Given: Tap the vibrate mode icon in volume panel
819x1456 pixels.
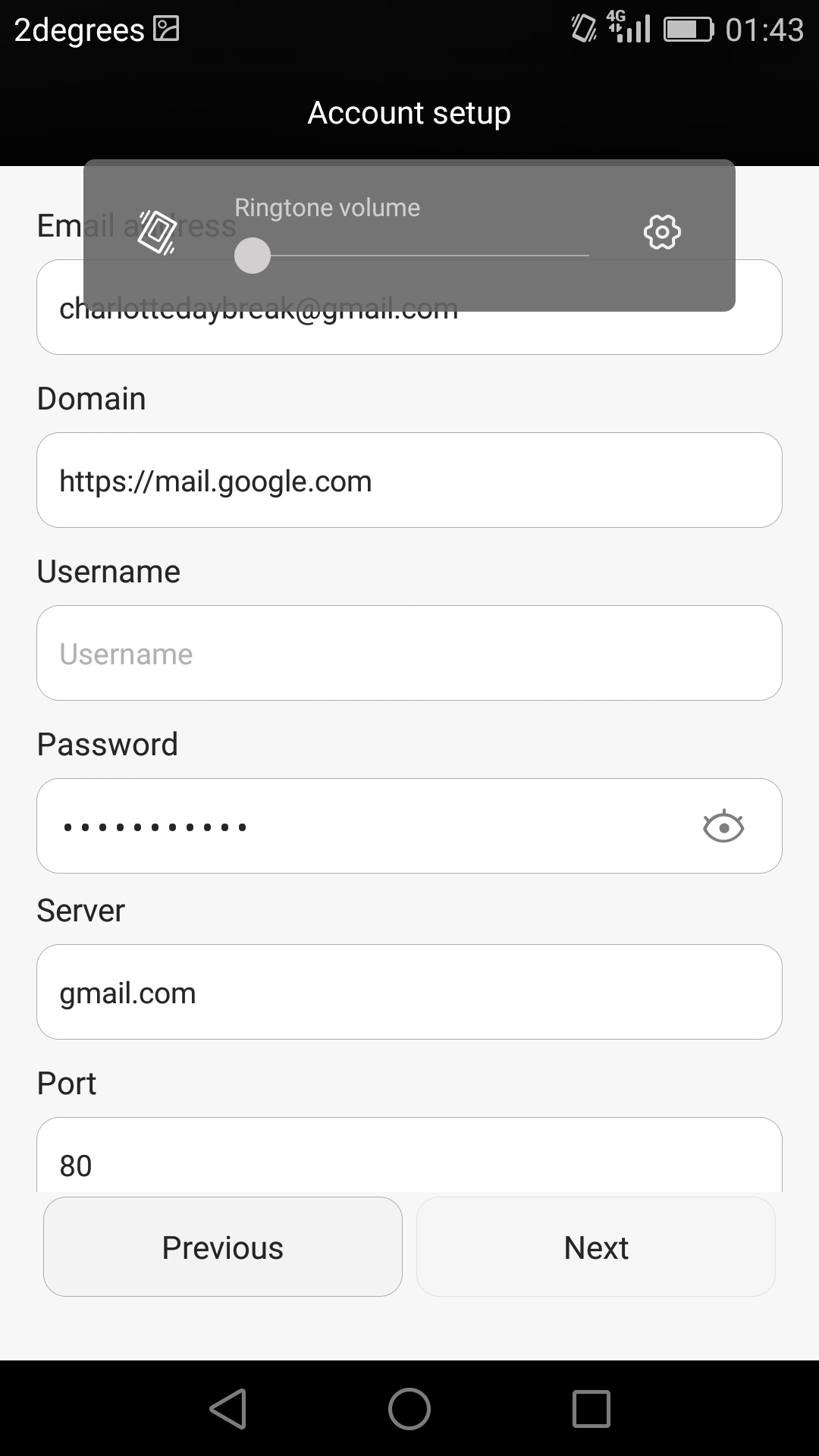Looking at the screenshot, I should 158,232.
